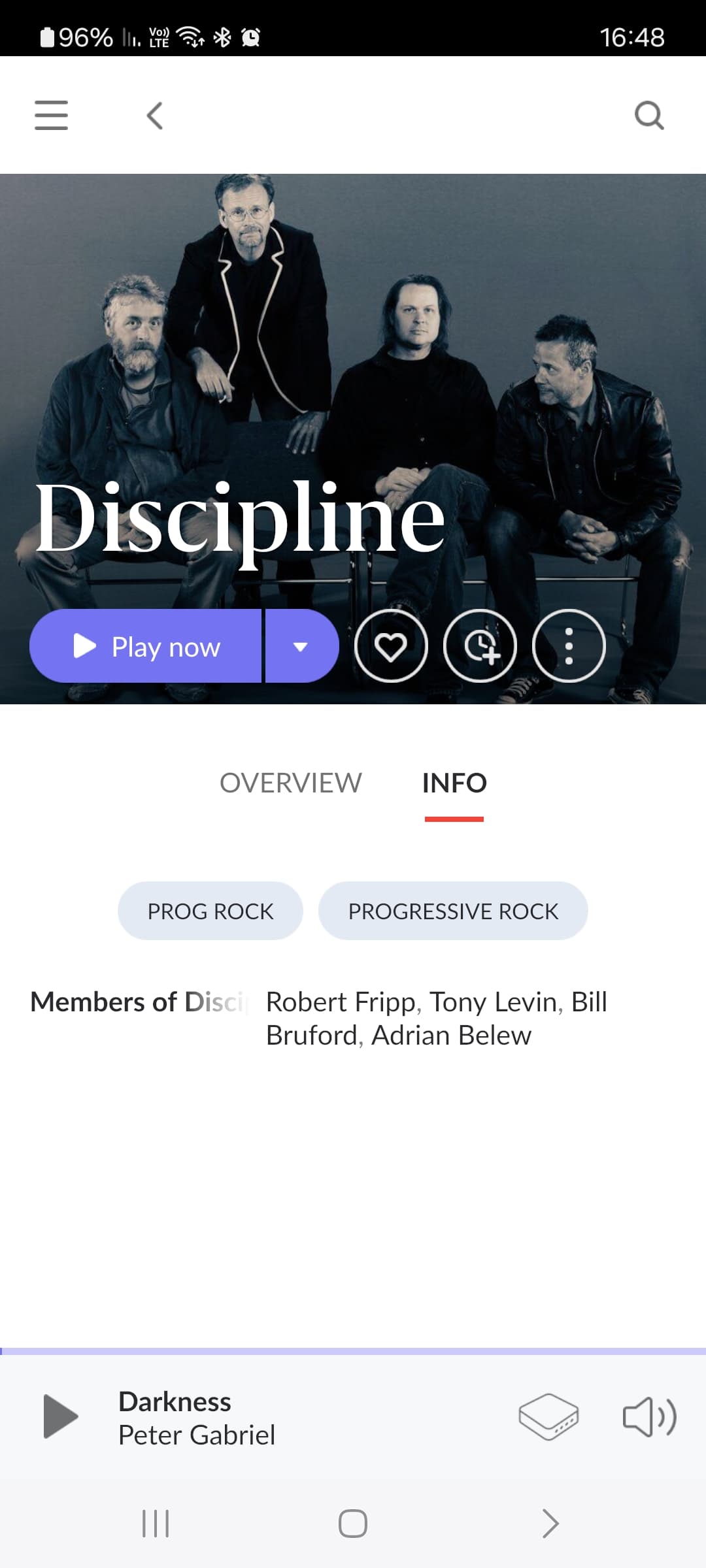Expand the play options dropdown arrow
This screenshot has width=706, height=1568.
pyautogui.click(x=302, y=646)
